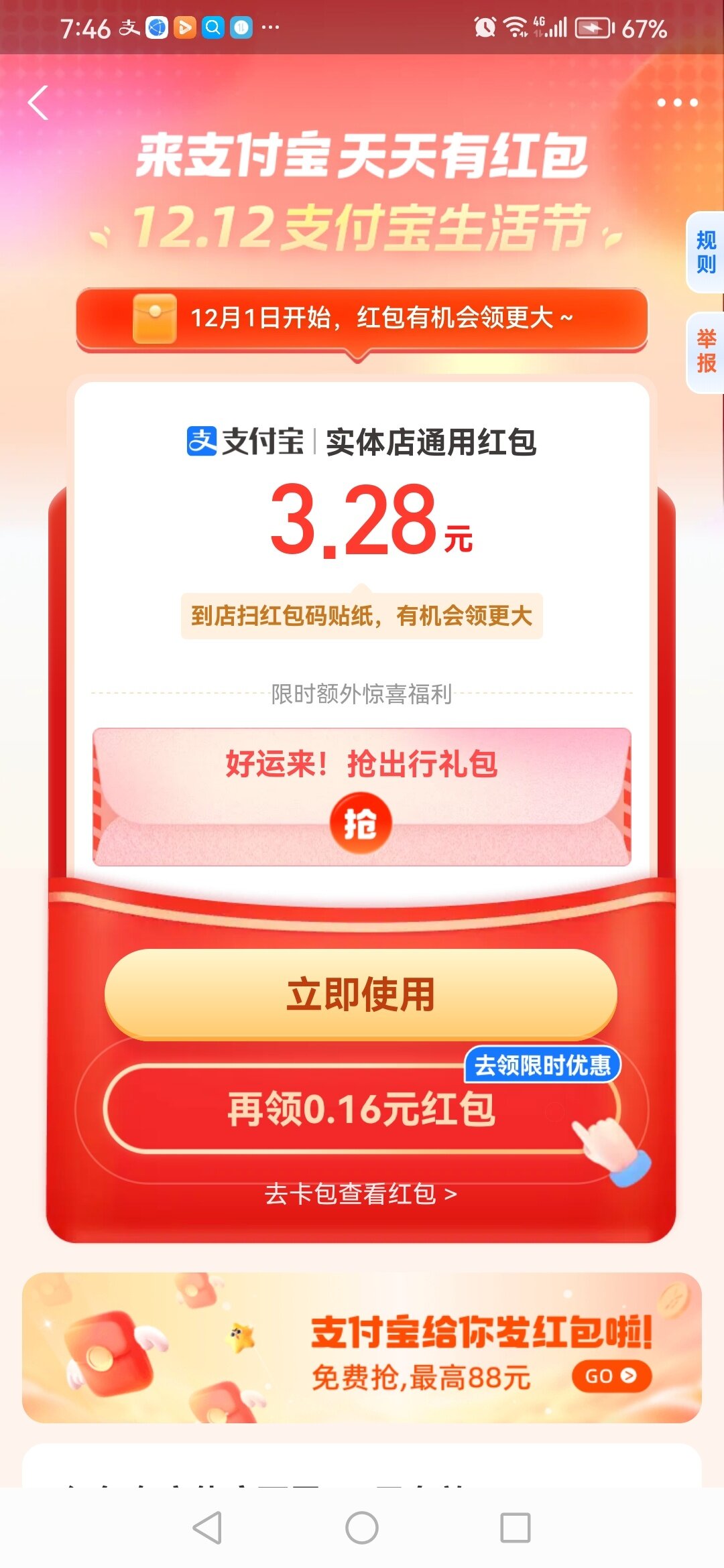Tap the system home button

point(362,1528)
